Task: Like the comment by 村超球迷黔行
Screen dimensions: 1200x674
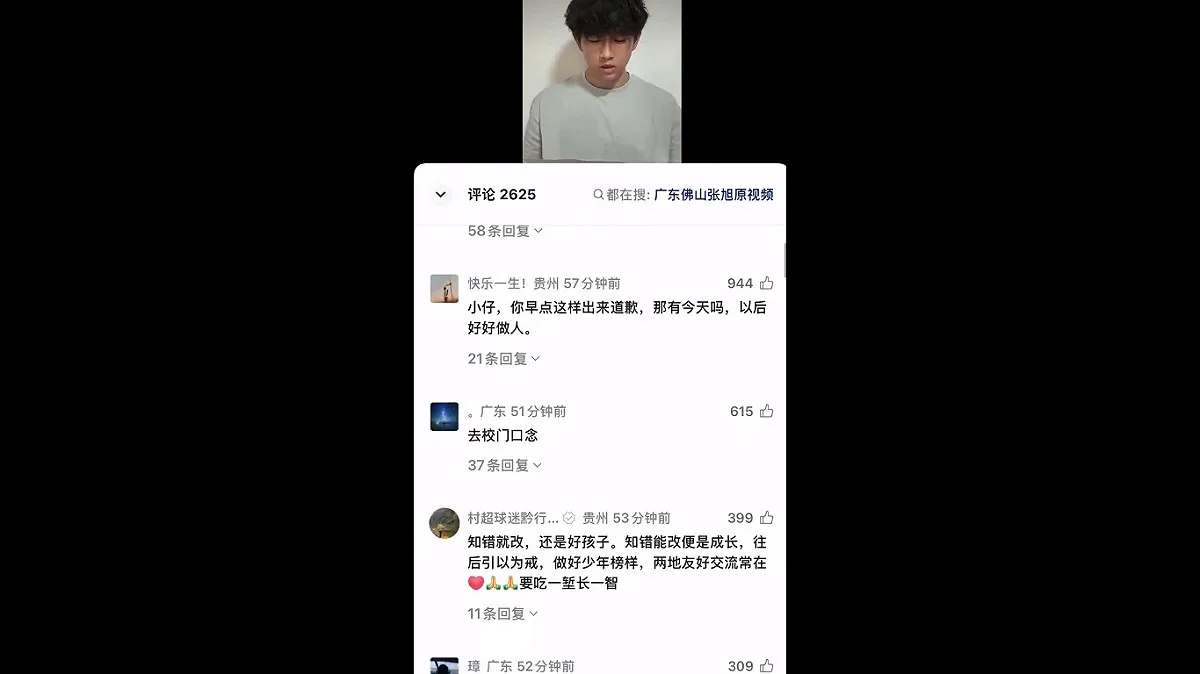Action: pyautogui.click(x=766, y=518)
